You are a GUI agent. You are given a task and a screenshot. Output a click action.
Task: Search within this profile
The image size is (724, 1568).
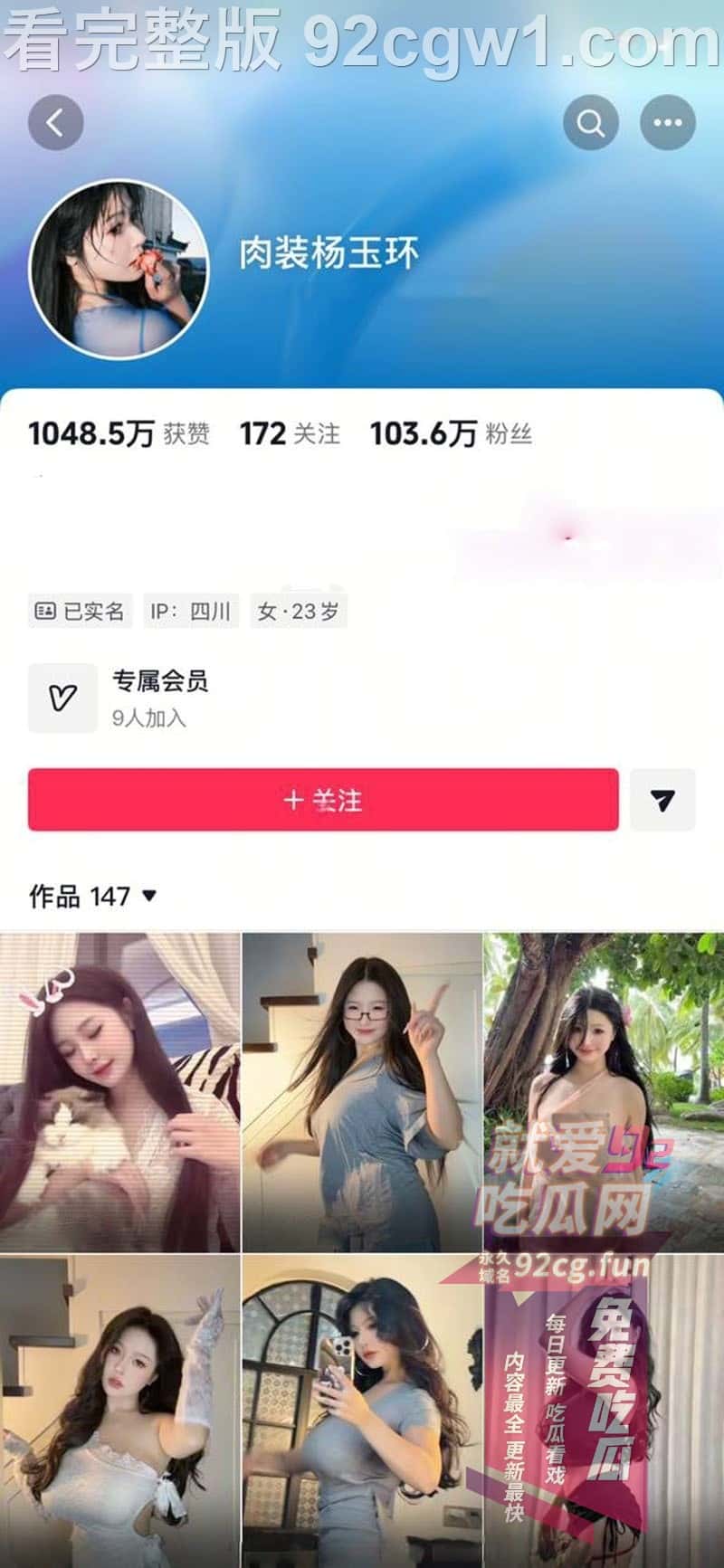(x=591, y=122)
